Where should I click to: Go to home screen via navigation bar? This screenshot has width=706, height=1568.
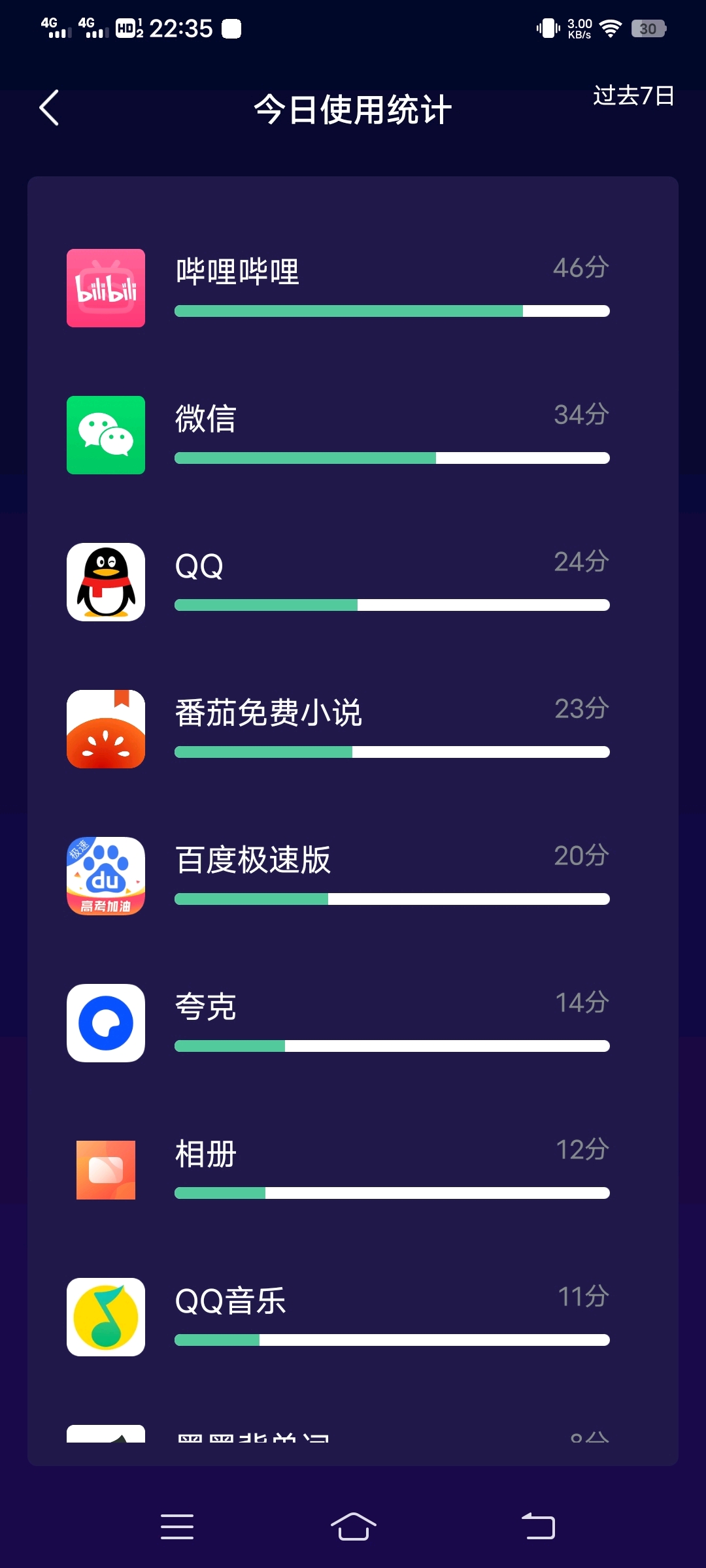coord(353,1527)
